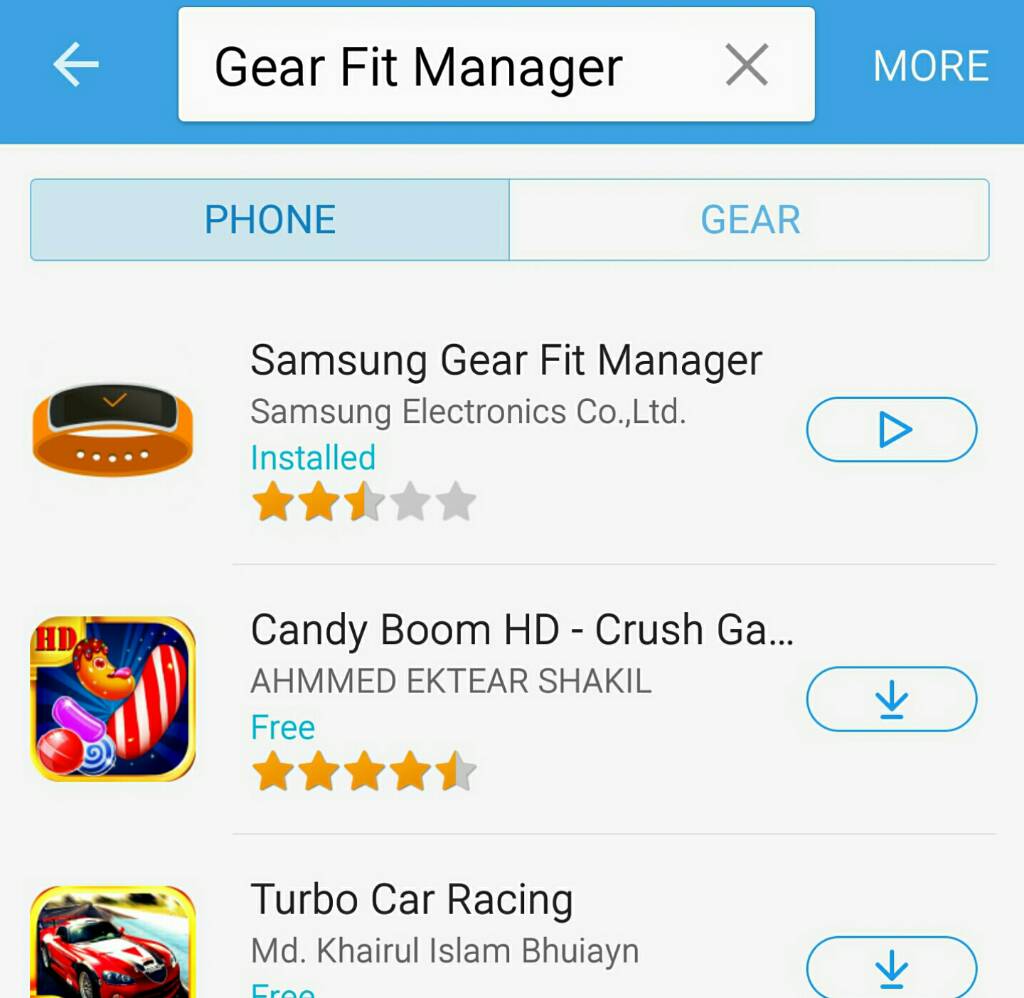Open the Candy Boom HD listing
This screenshot has width=1024, height=998.
[x=520, y=631]
